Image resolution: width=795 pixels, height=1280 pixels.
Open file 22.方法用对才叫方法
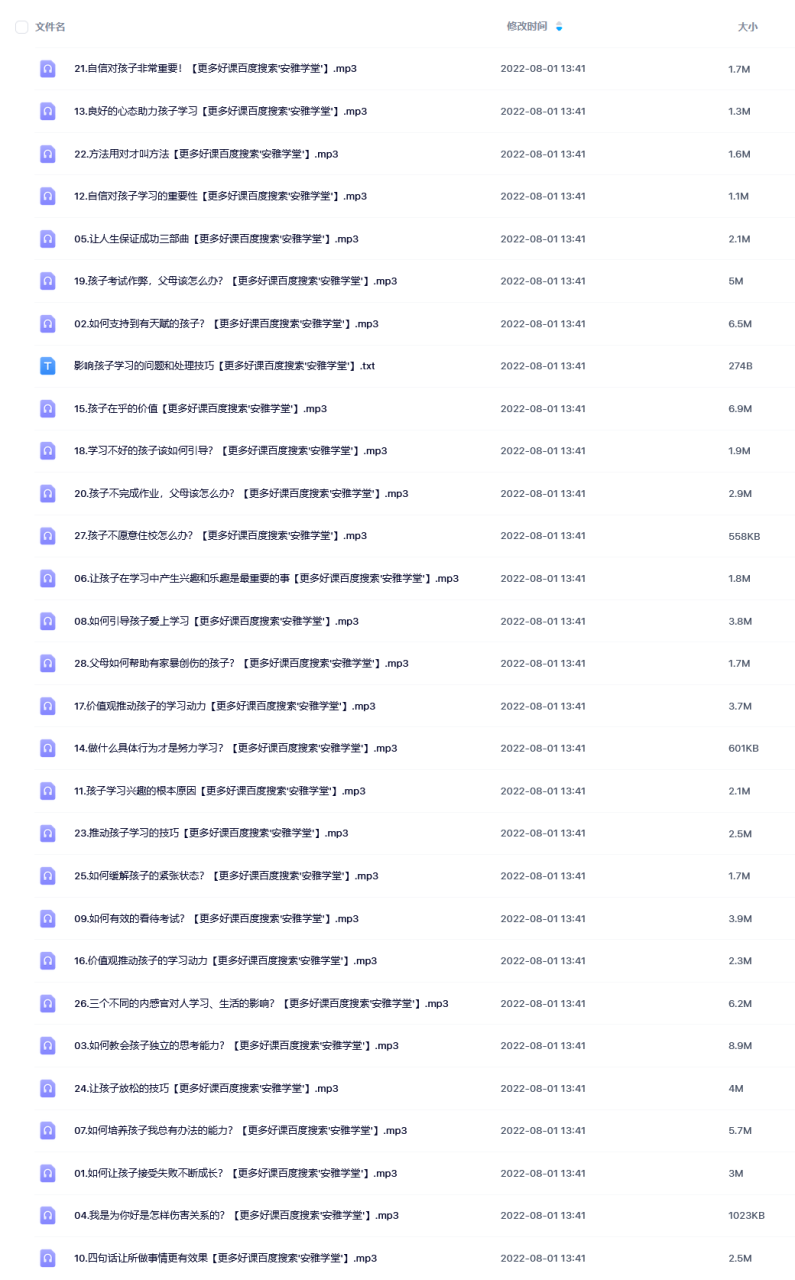206,154
